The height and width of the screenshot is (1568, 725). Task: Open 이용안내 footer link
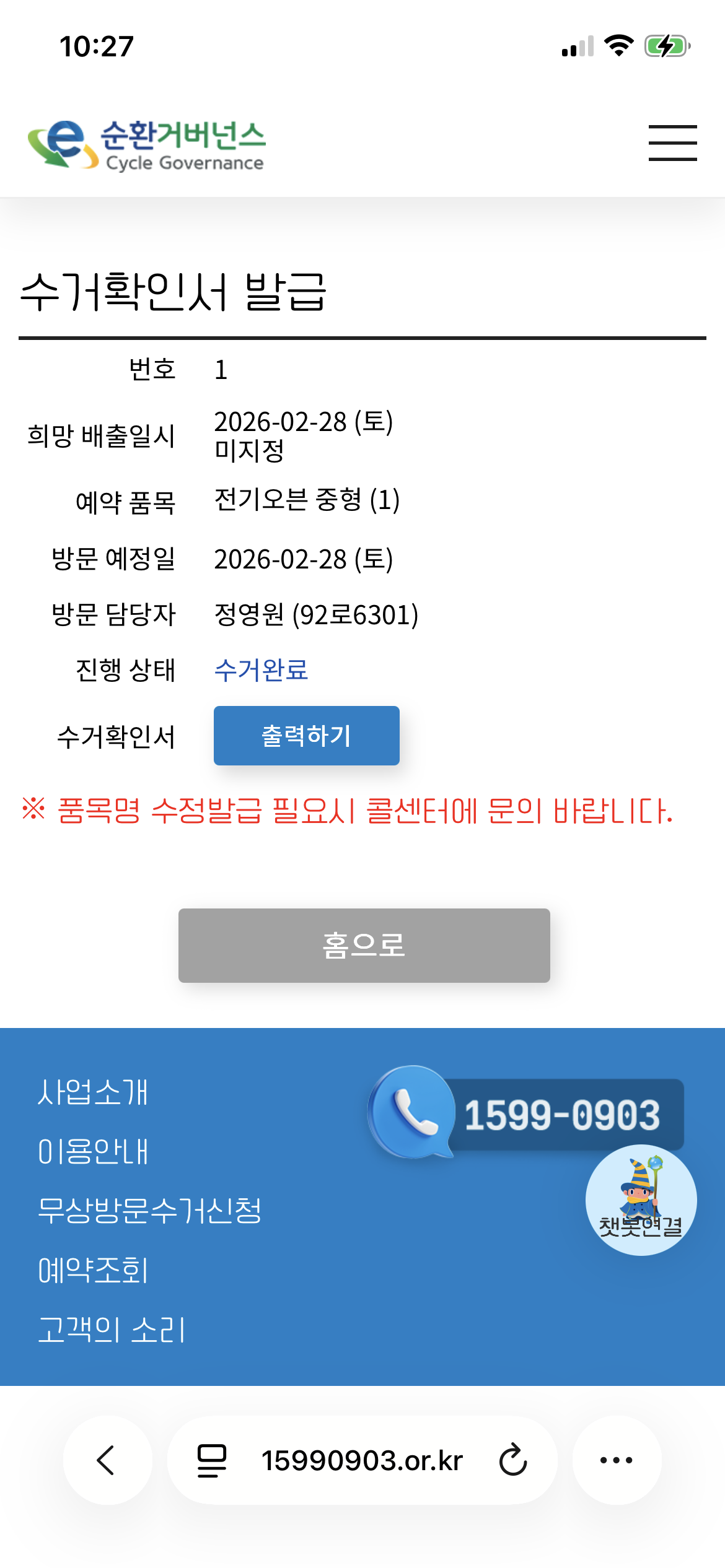(x=93, y=1151)
